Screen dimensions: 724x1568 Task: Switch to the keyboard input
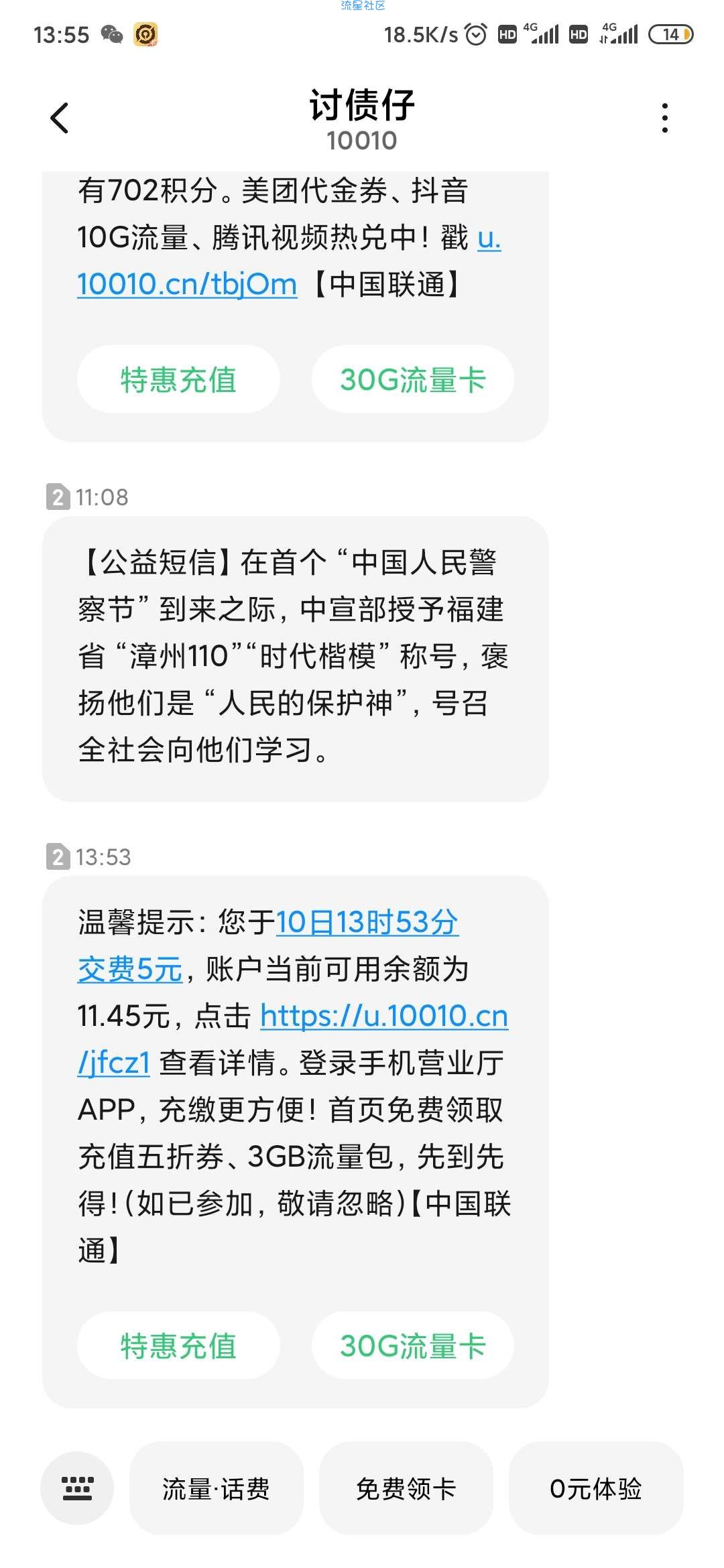(x=77, y=1488)
